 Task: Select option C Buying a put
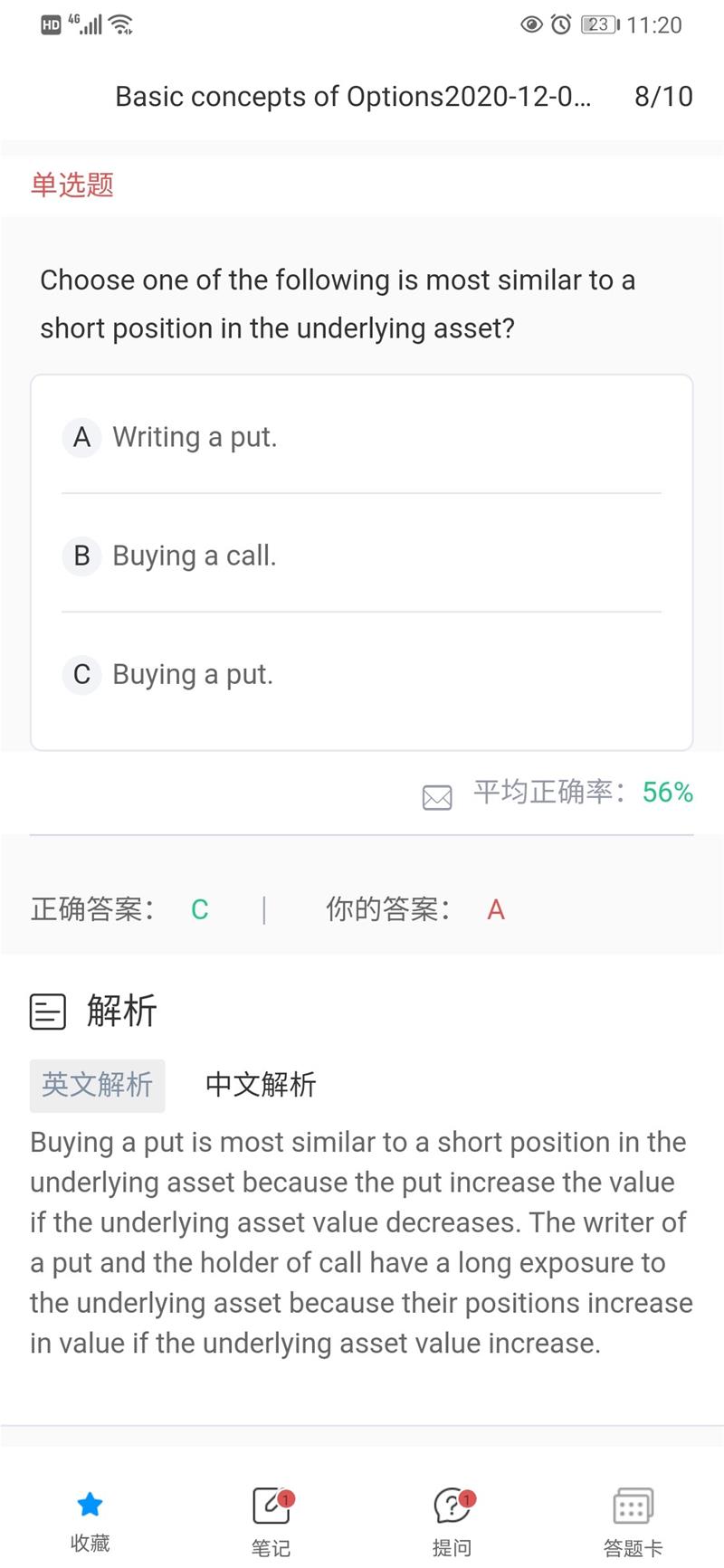(x=361, y=674)
